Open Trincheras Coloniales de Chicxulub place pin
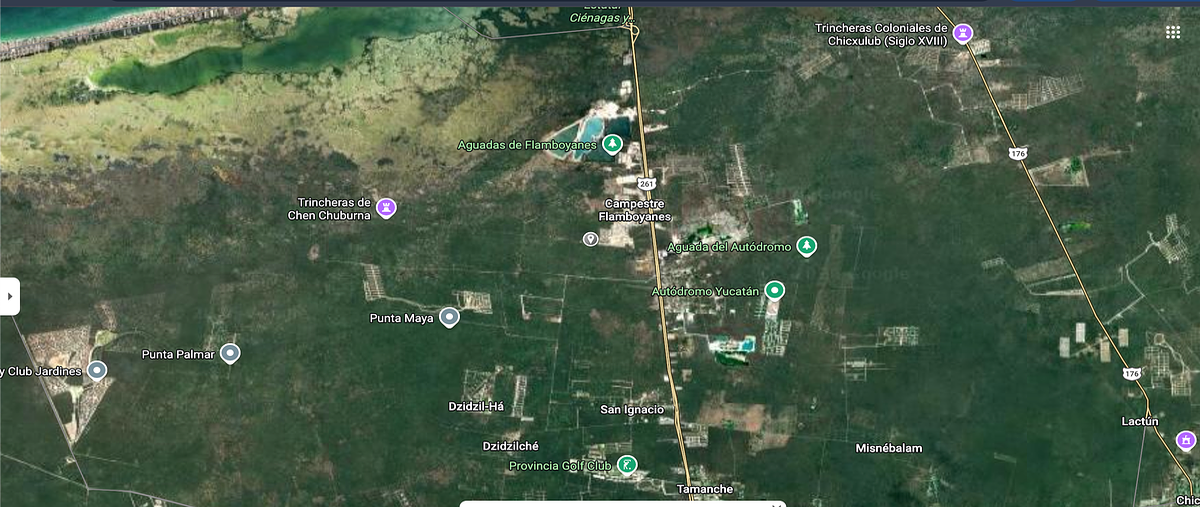The height and width of the screenshot is (507, 1200). (963, 33)
